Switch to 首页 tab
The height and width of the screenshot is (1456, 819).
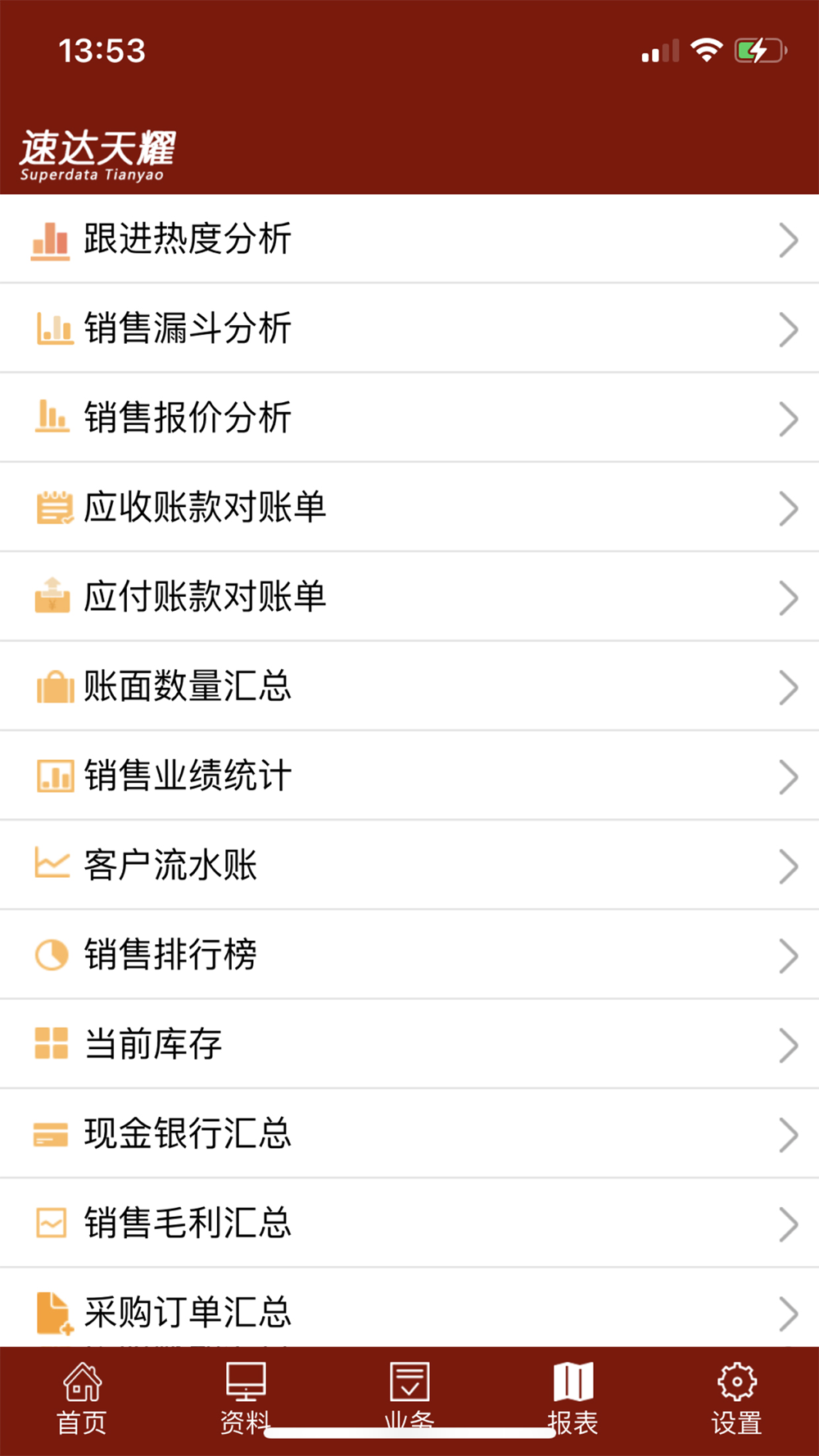click(82, 1399)
